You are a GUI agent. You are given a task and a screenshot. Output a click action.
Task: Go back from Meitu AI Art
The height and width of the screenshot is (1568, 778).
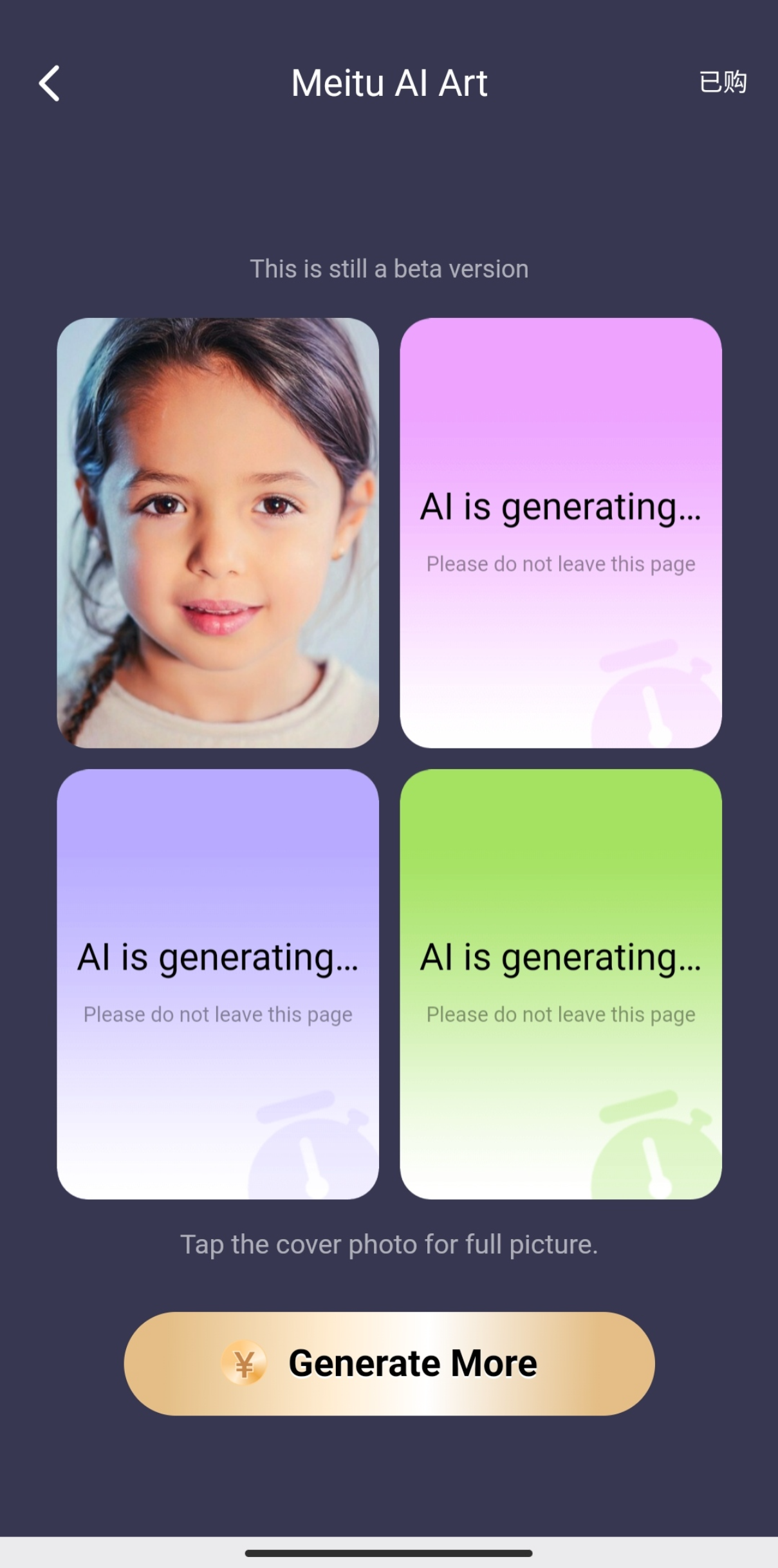(50, 83)
